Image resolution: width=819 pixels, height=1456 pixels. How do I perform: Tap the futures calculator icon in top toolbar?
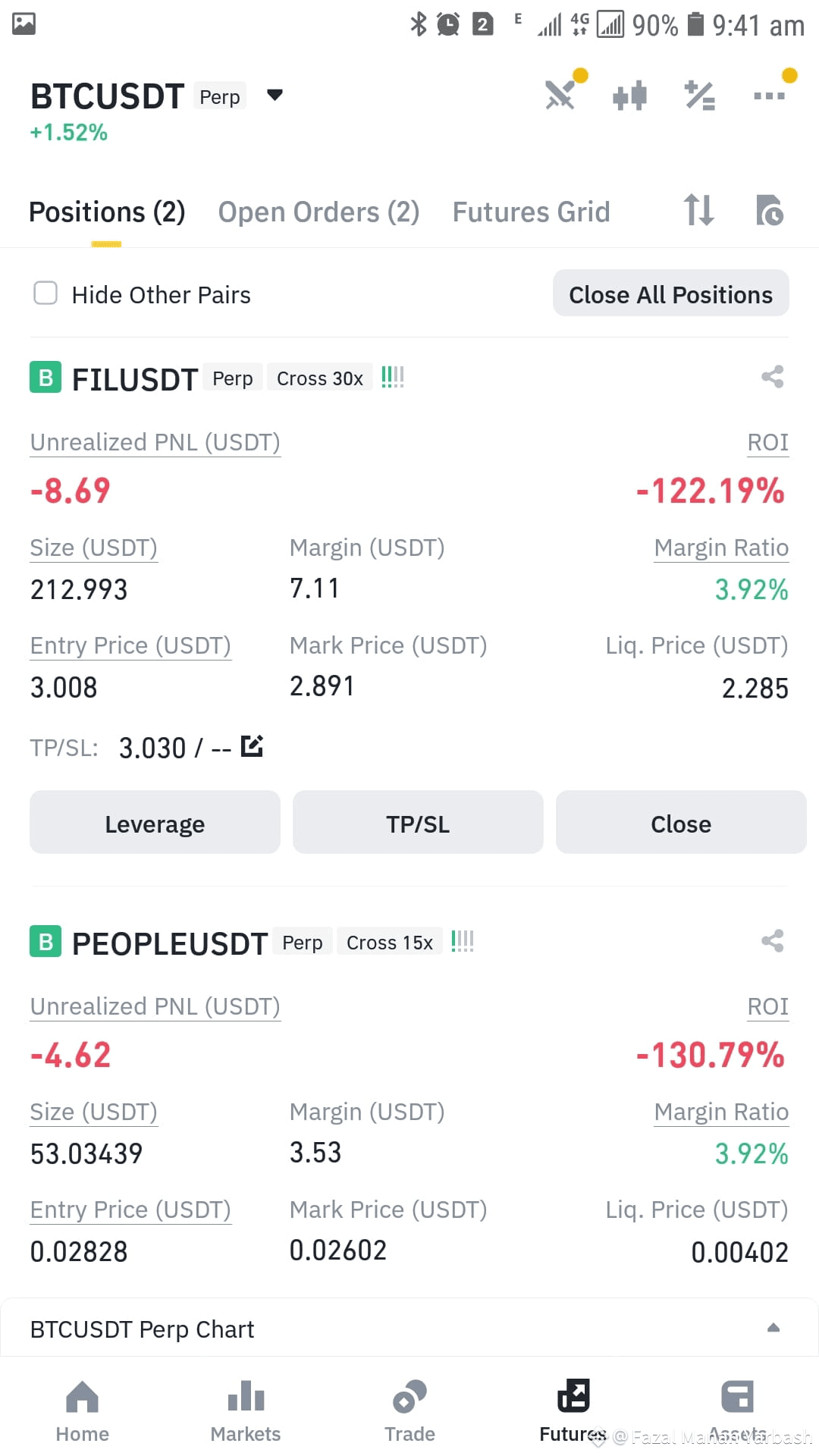(x=698, y=94)
